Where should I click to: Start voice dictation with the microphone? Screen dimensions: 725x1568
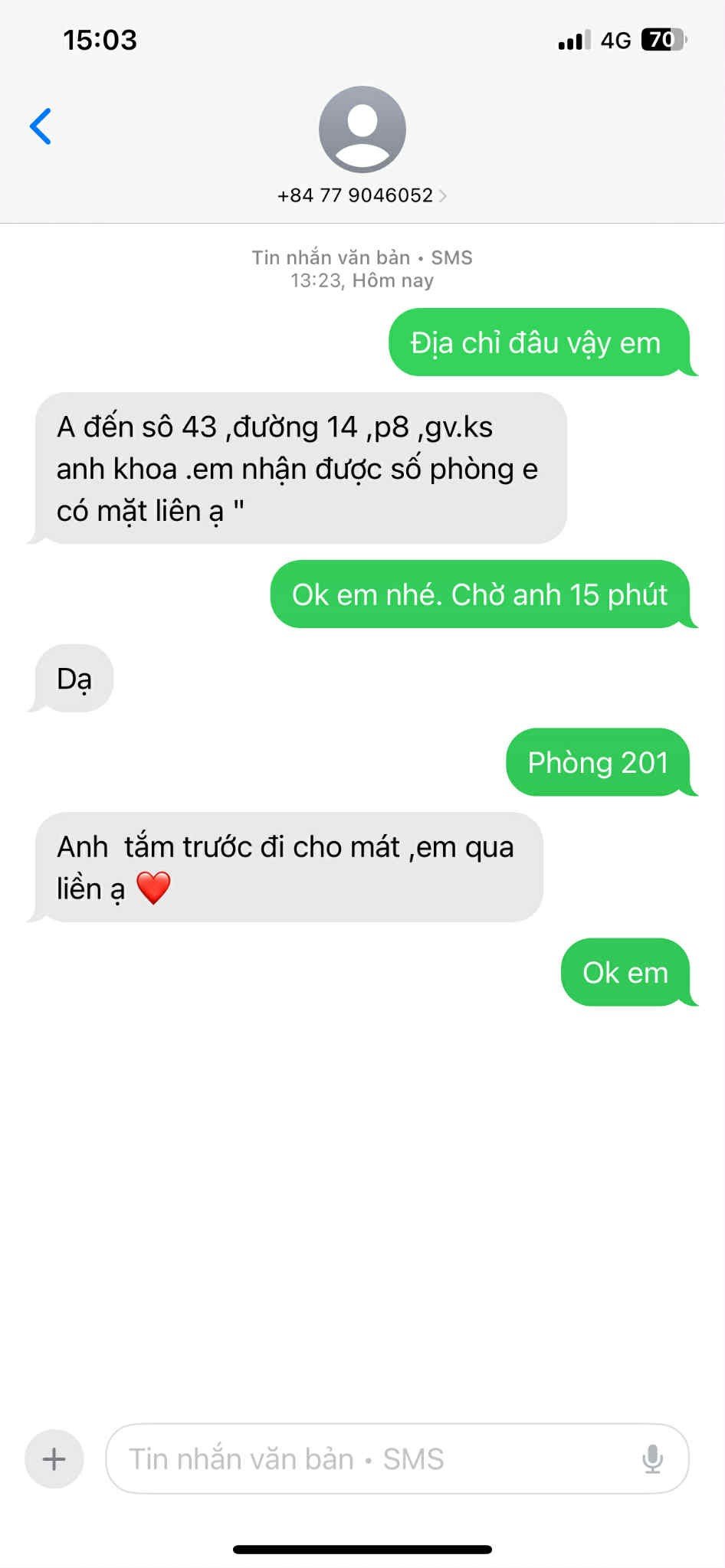[x=652, y=1458]
